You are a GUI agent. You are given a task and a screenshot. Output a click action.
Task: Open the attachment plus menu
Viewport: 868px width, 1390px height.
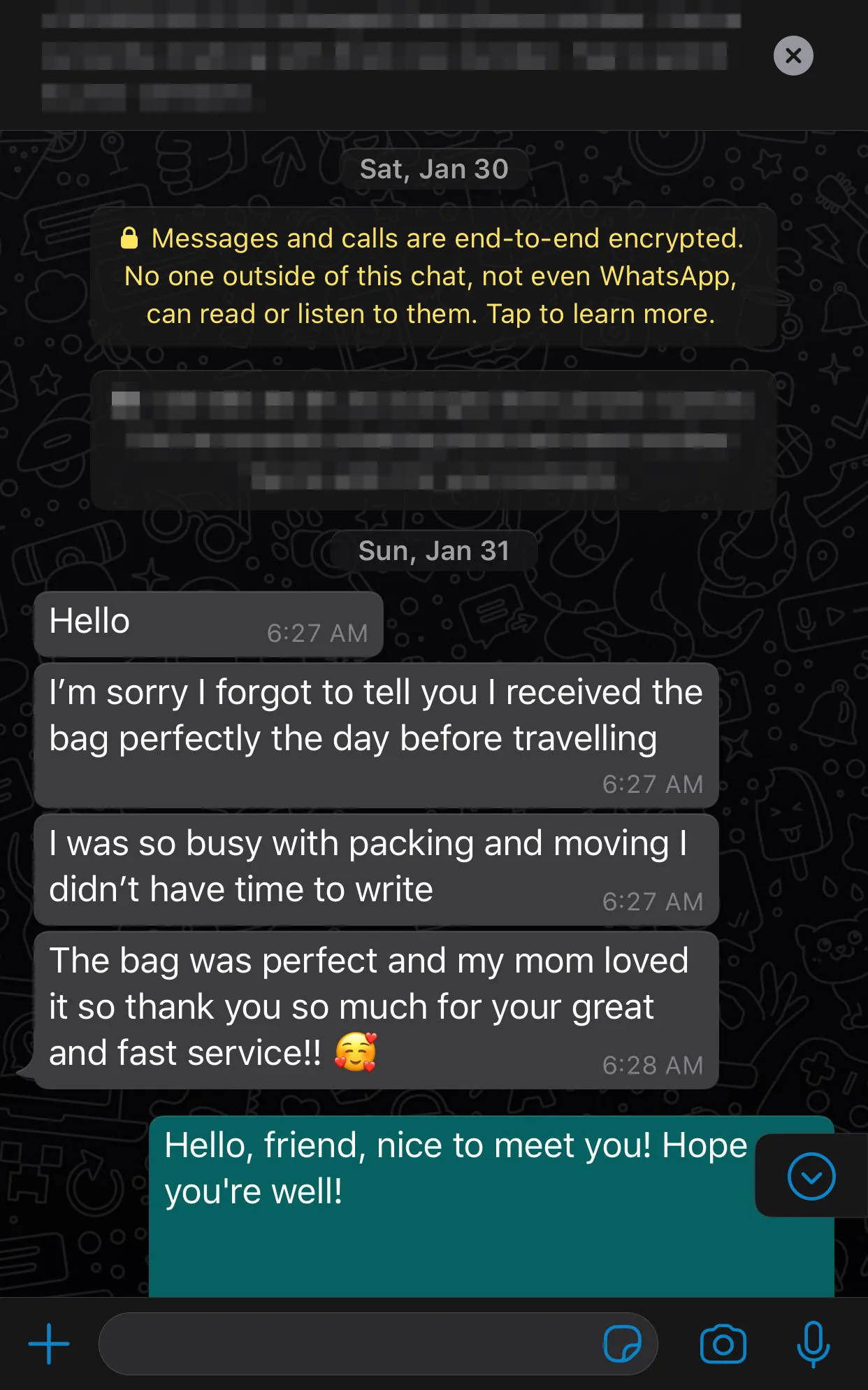tap(49, 1343)
